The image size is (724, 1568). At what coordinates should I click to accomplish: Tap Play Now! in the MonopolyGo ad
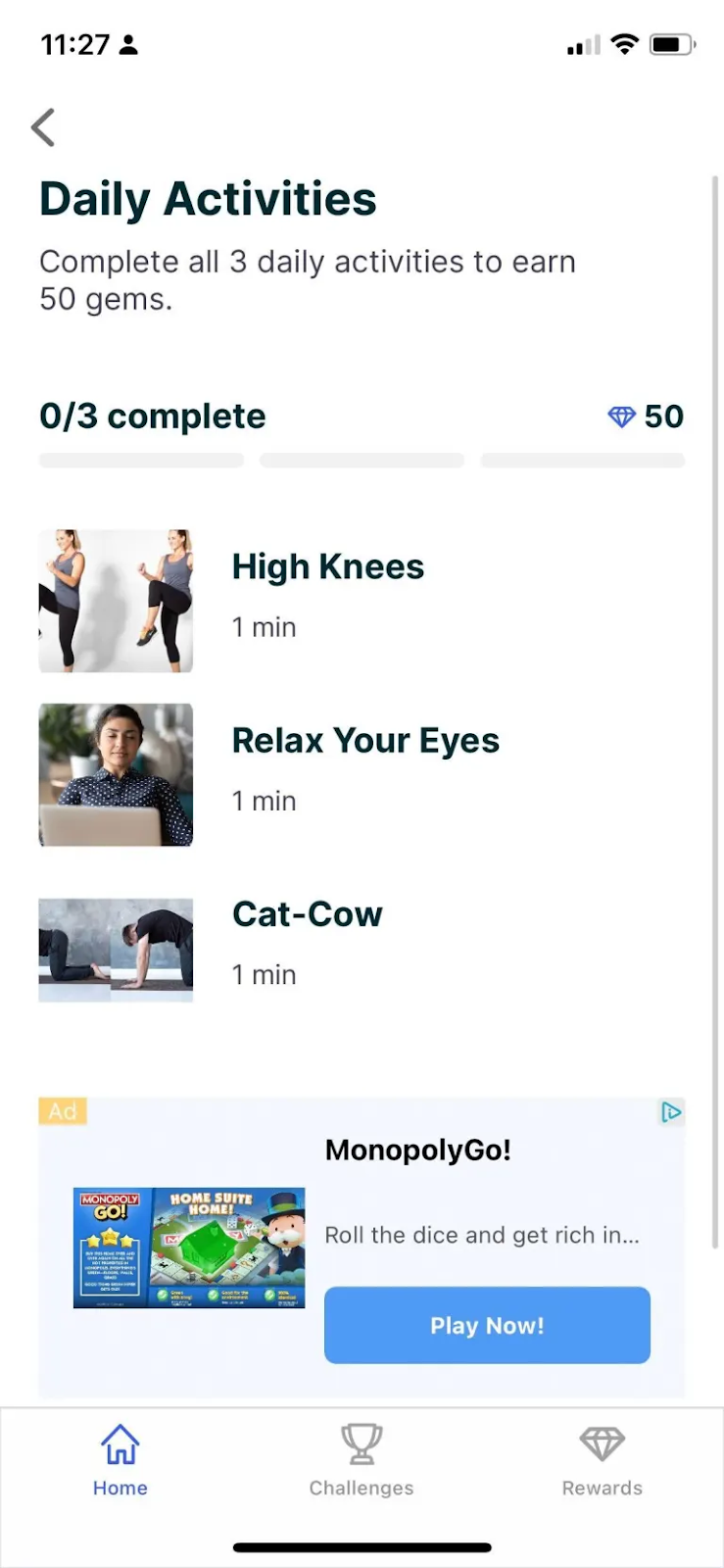[x=487, y=1325]
